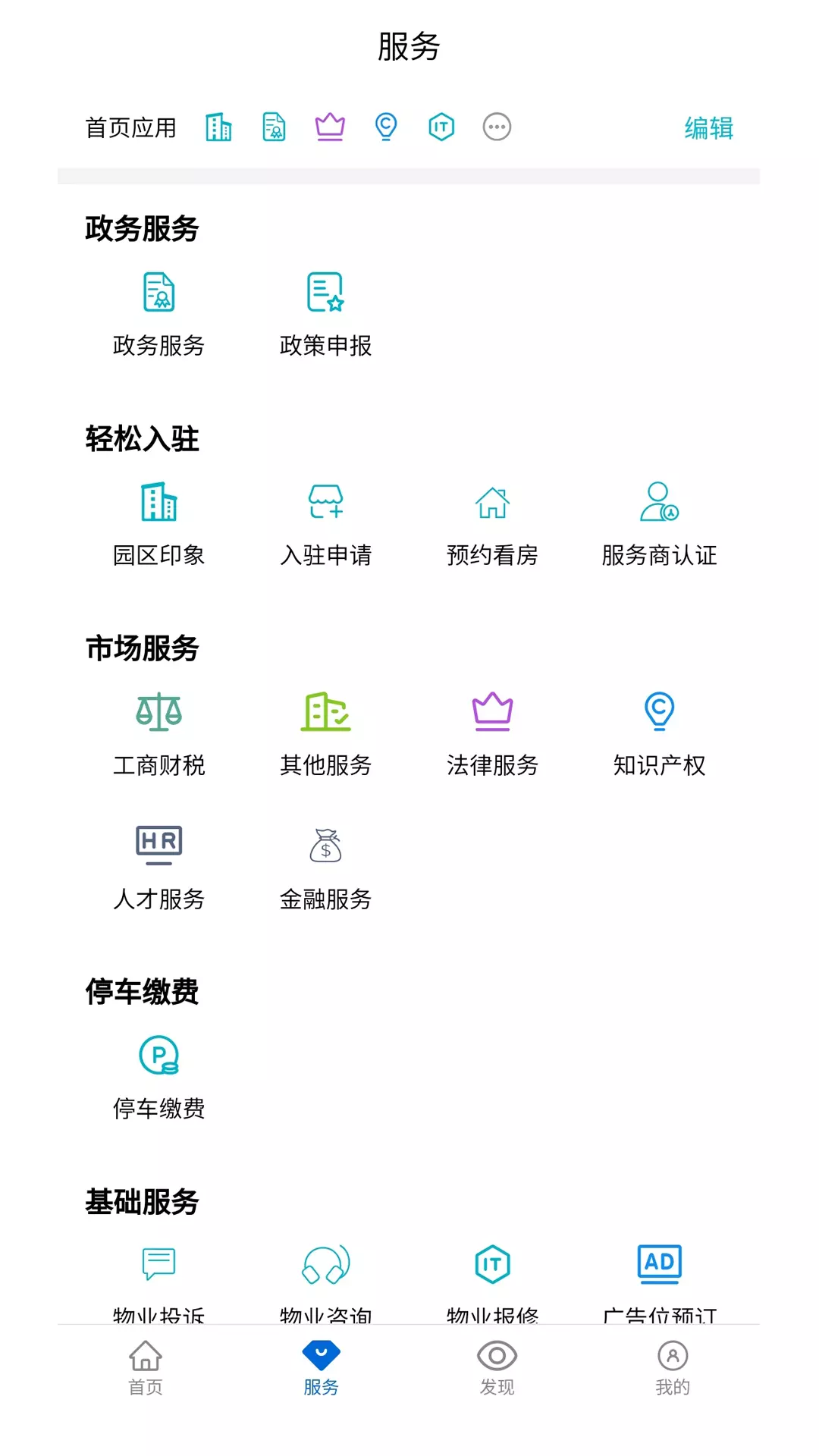Switch to the 发现 tab
Screen dimensions: 819x1456
(497, 1368)
